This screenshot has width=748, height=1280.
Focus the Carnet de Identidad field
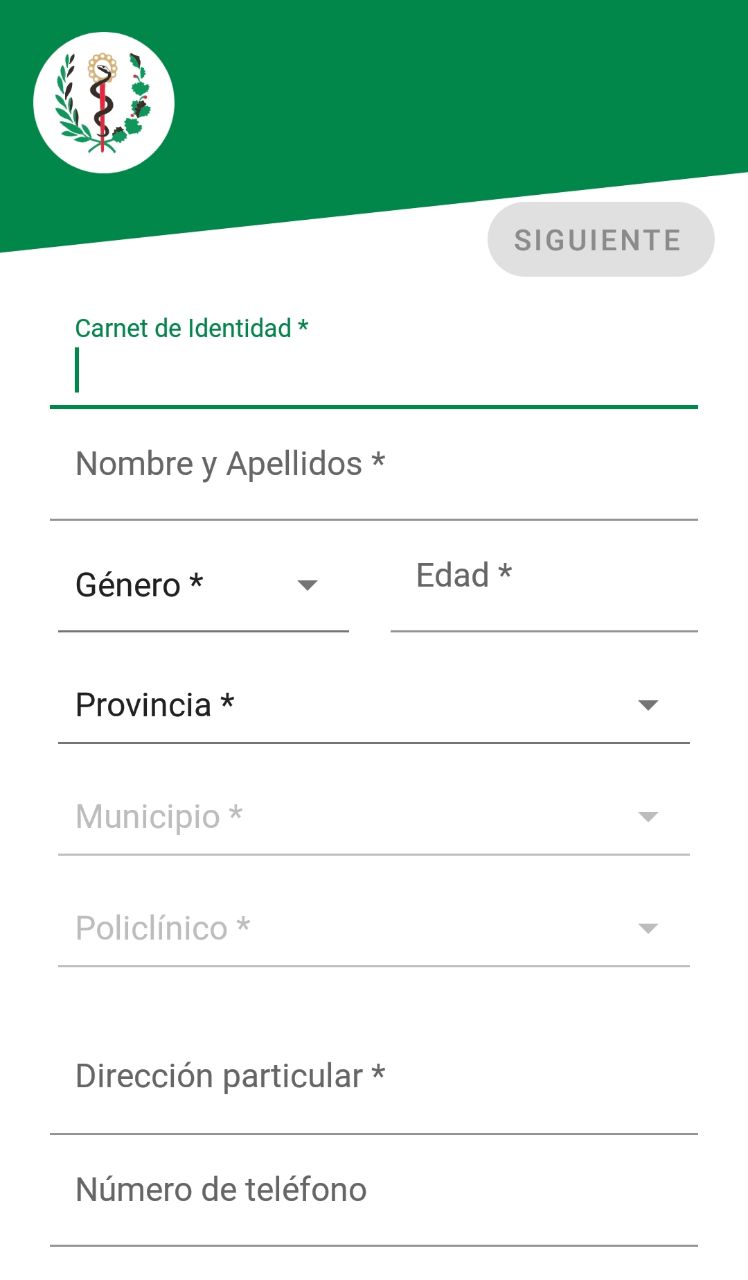(x=374, y=358)
